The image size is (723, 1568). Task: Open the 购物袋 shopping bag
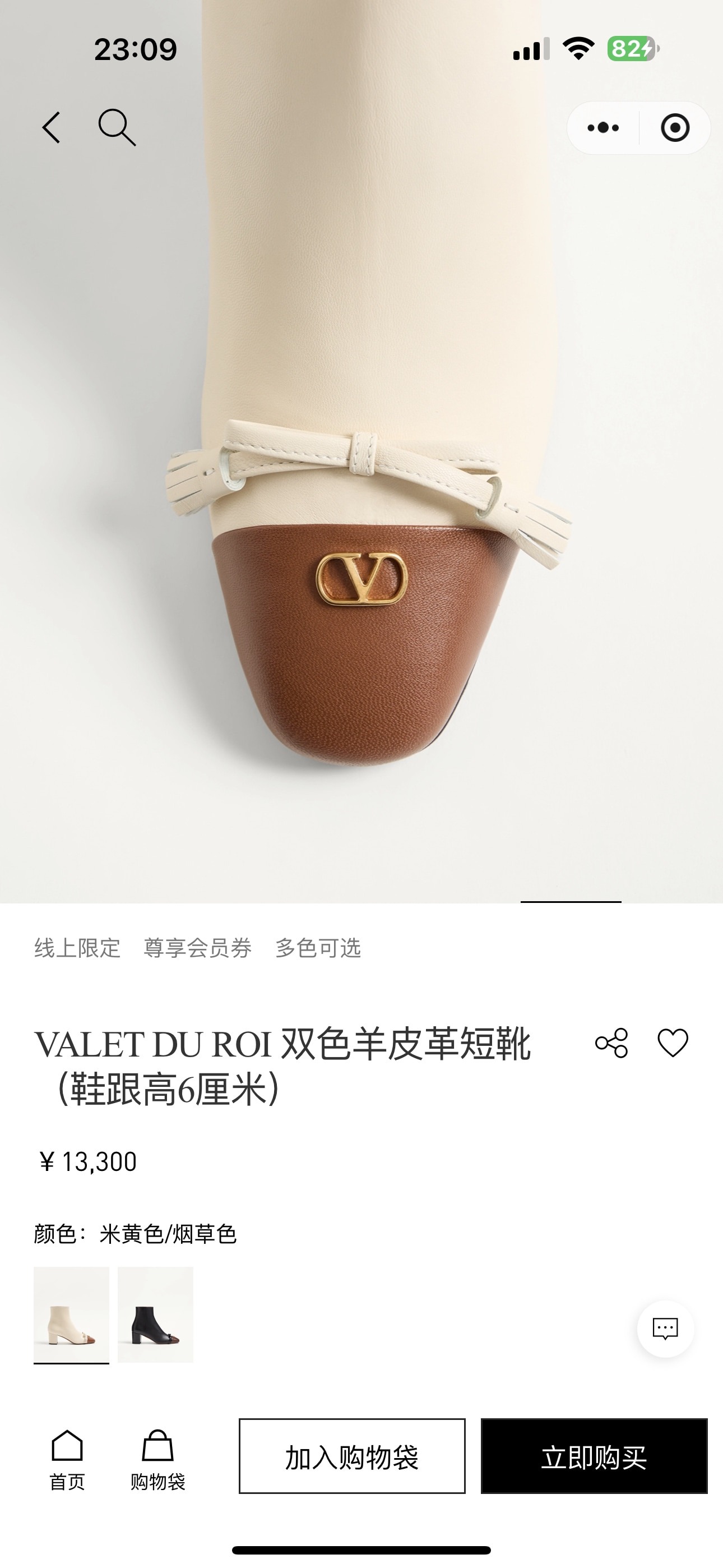tap(157, 1460)
